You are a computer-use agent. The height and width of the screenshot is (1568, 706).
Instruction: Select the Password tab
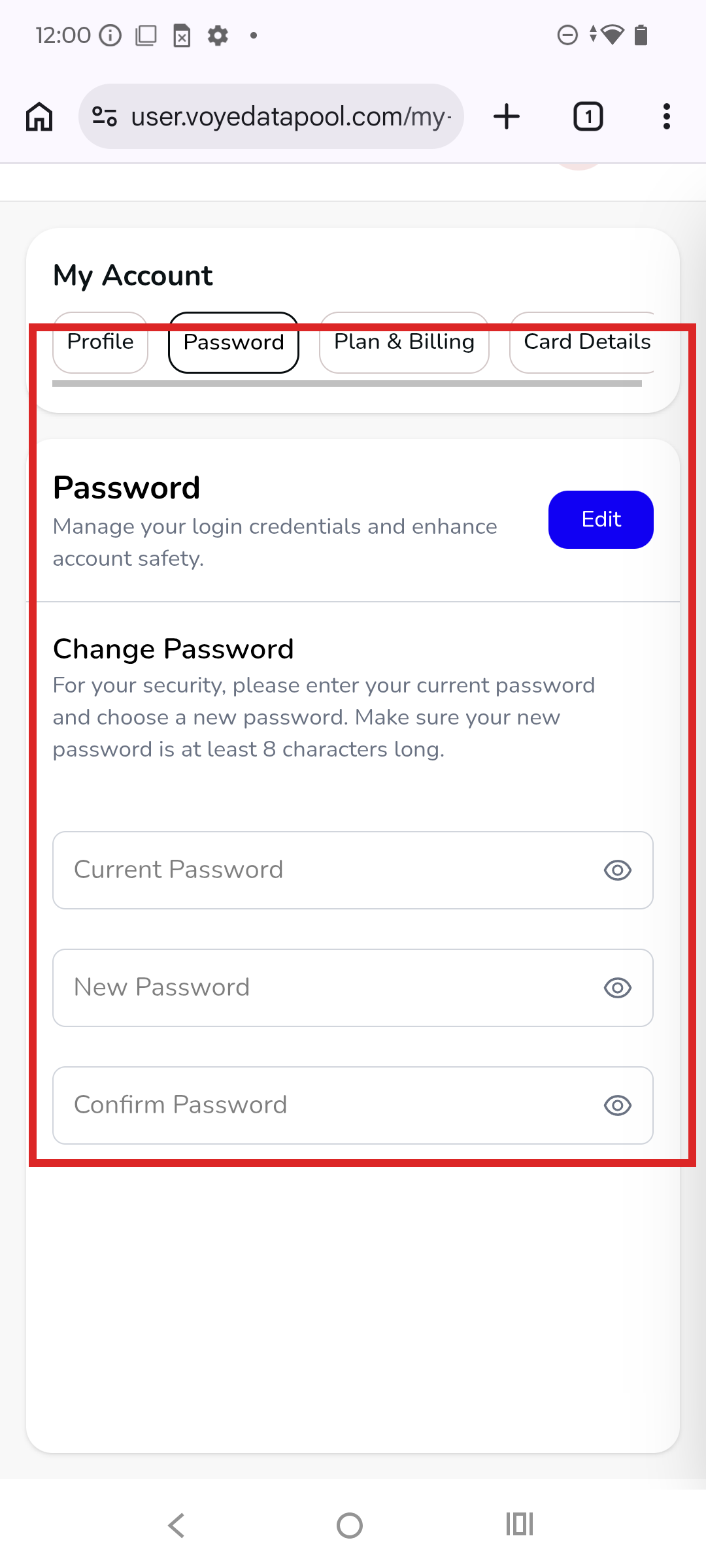(x=233, y=342)
